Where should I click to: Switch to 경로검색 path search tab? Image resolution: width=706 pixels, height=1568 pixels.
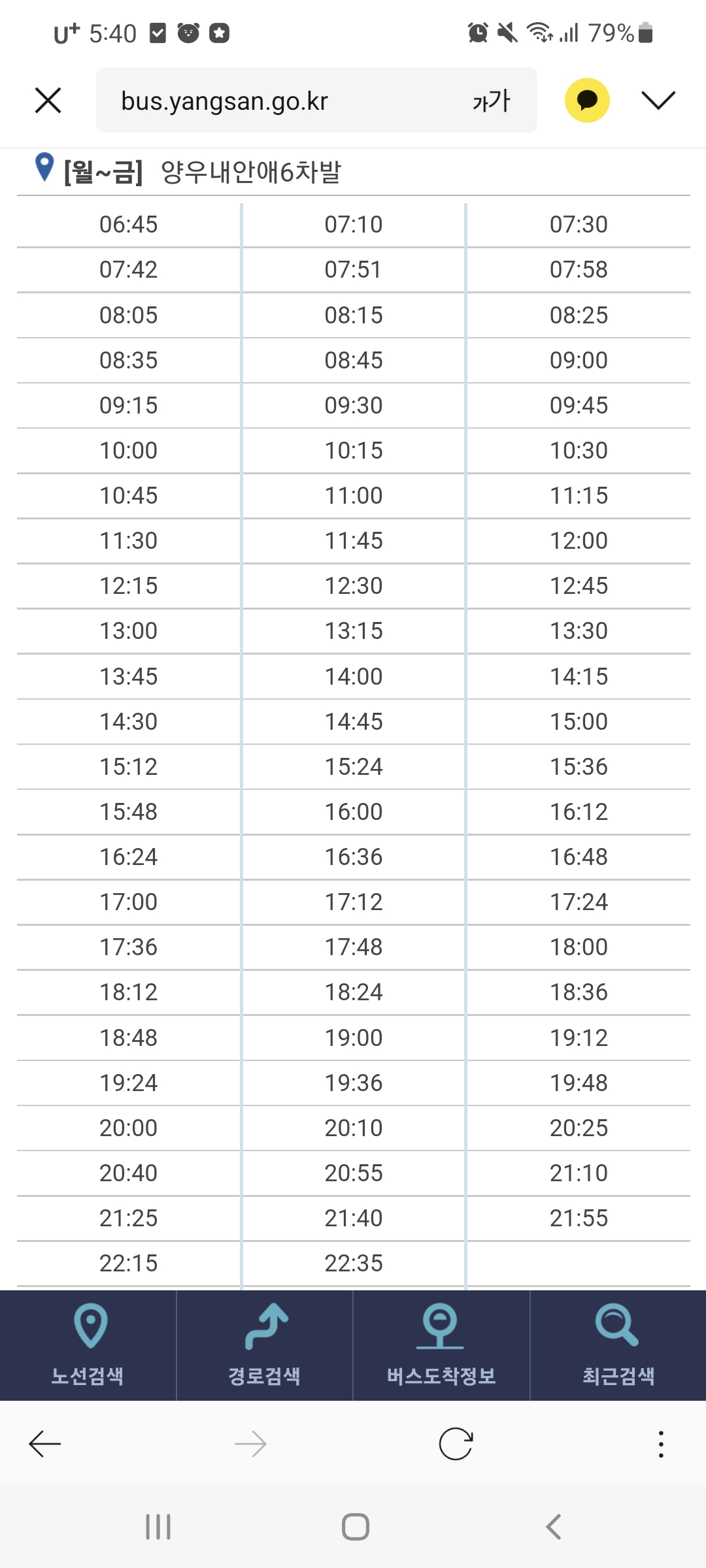tap(265, 1345)
